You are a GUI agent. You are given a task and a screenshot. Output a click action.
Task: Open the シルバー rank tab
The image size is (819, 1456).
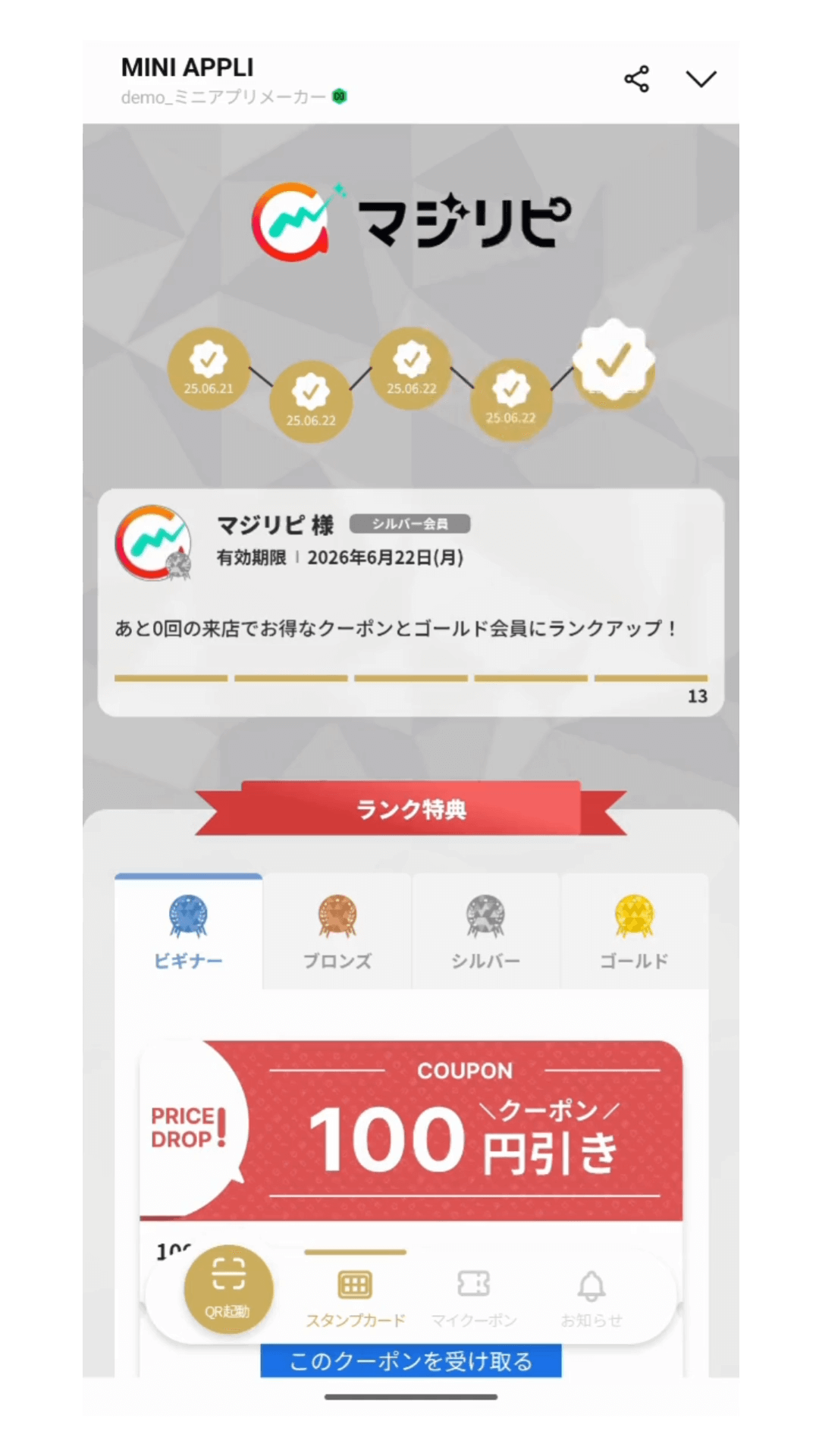pyautogui.click(x=486, y=933)
